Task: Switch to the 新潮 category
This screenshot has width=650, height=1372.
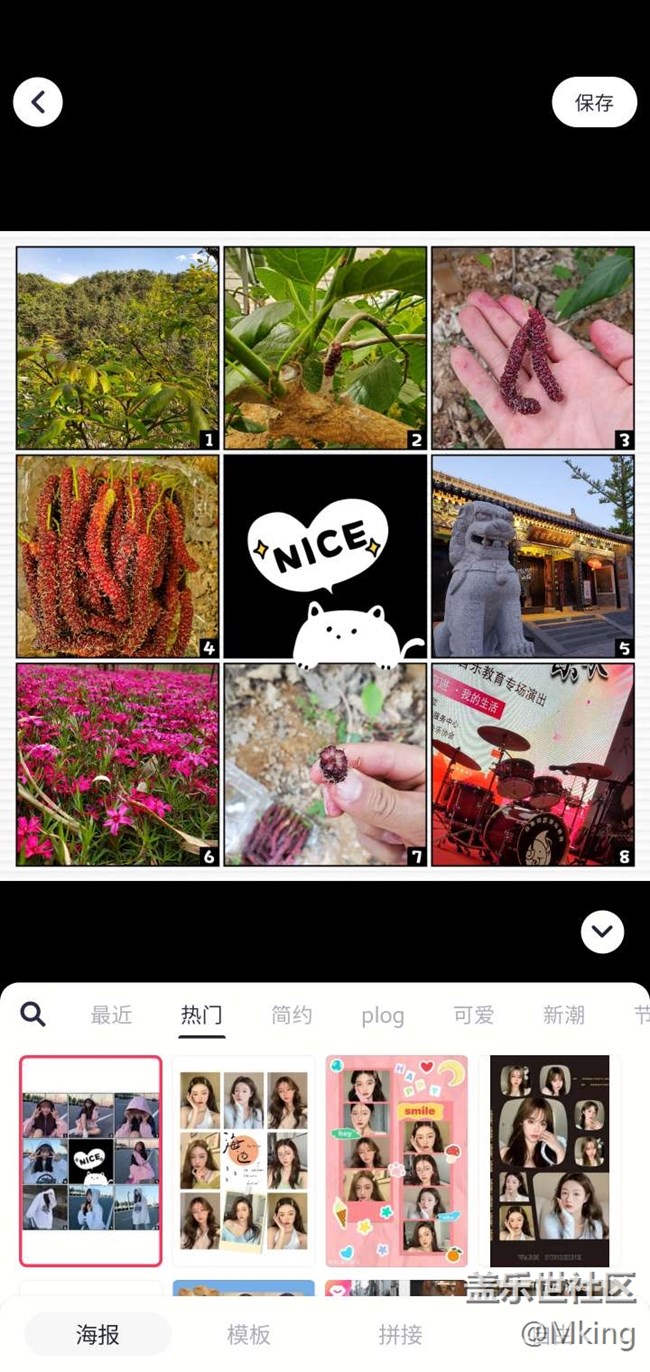Action: [x=563, y=1015]
